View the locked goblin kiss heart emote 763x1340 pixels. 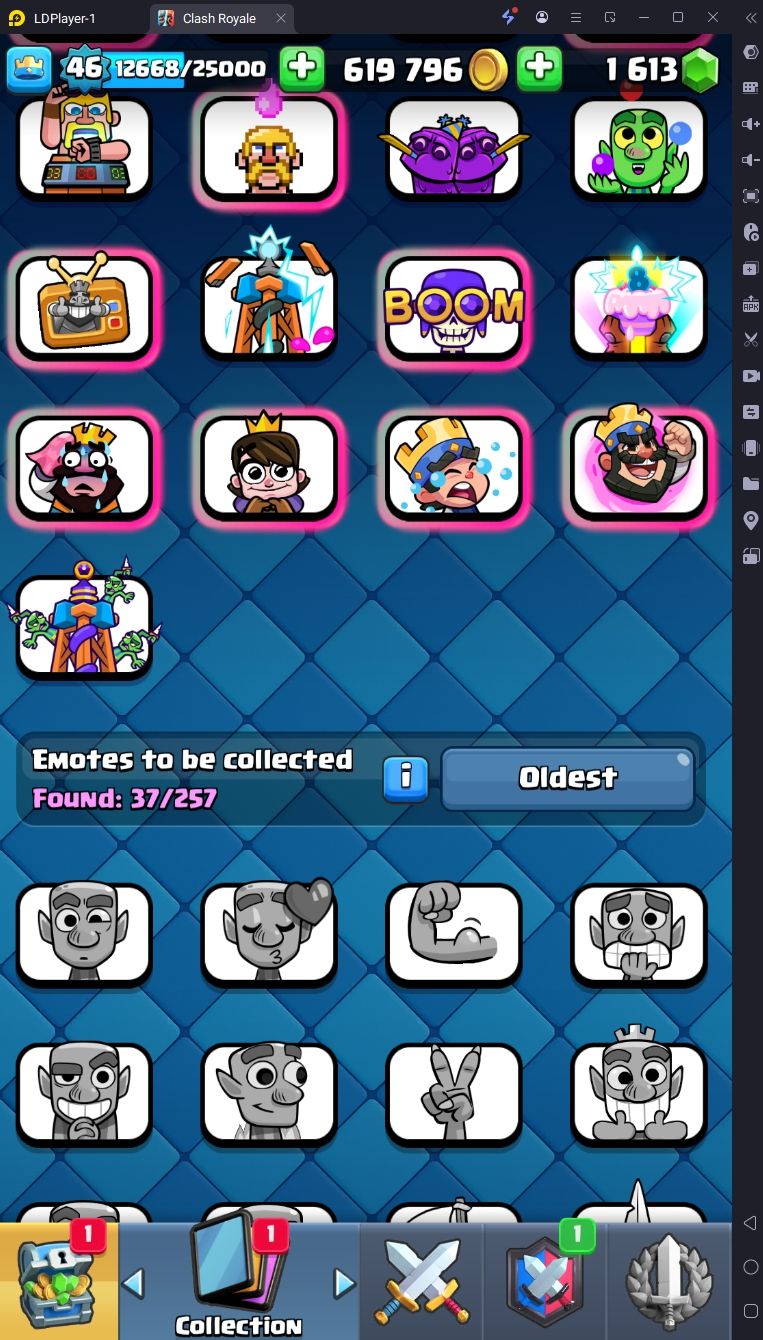click(x=269, y=932)
